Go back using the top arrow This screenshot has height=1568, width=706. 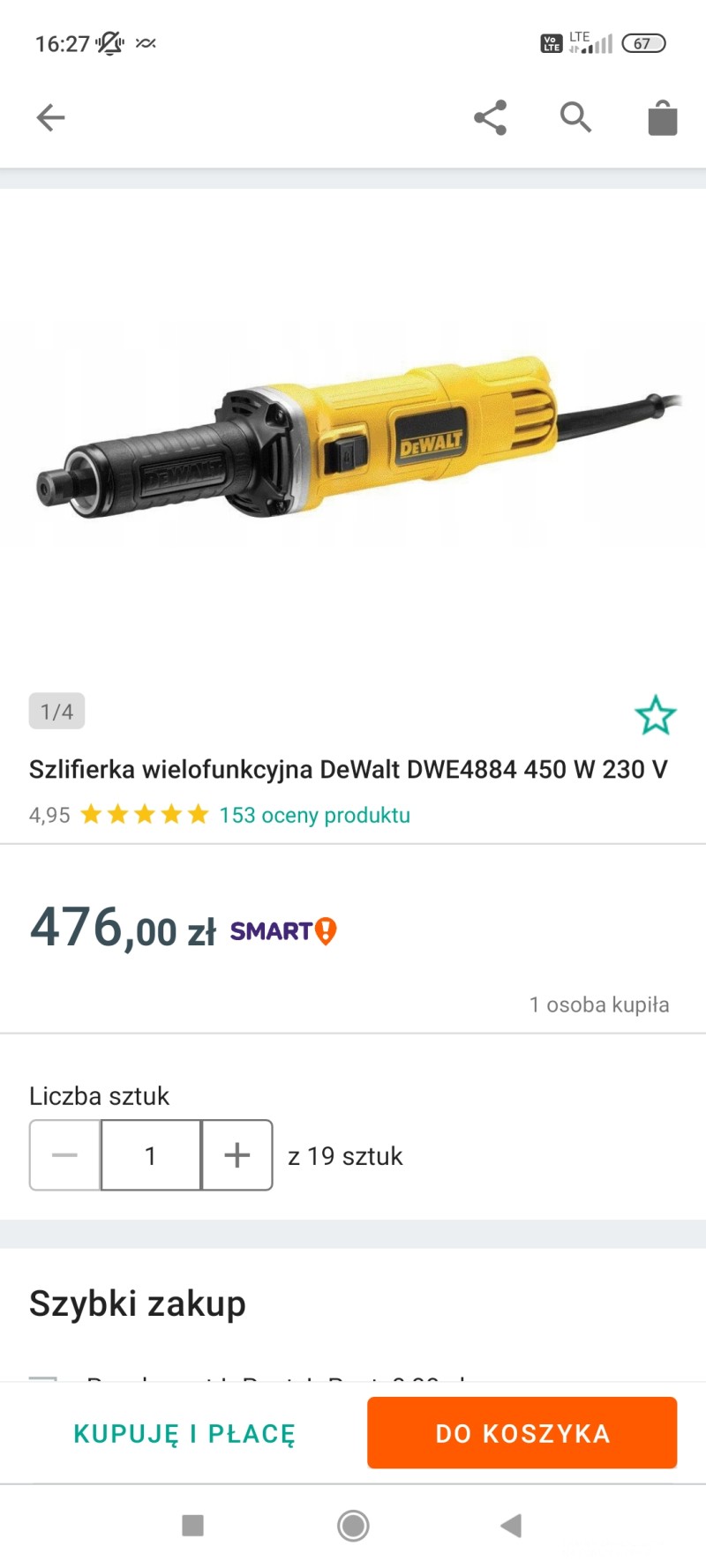(x=50, y=117)
